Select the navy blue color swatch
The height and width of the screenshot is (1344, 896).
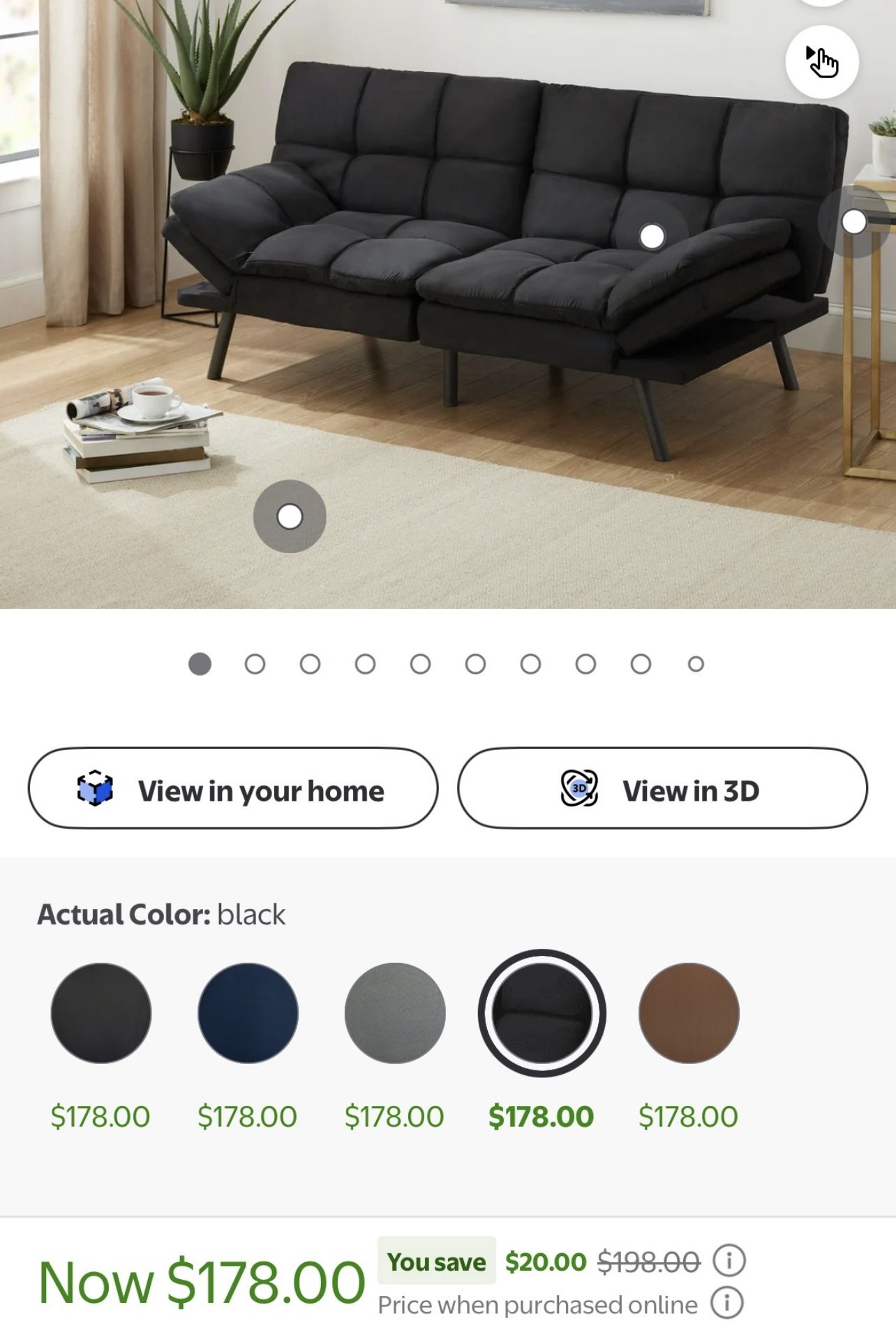tap(248, 1013)
